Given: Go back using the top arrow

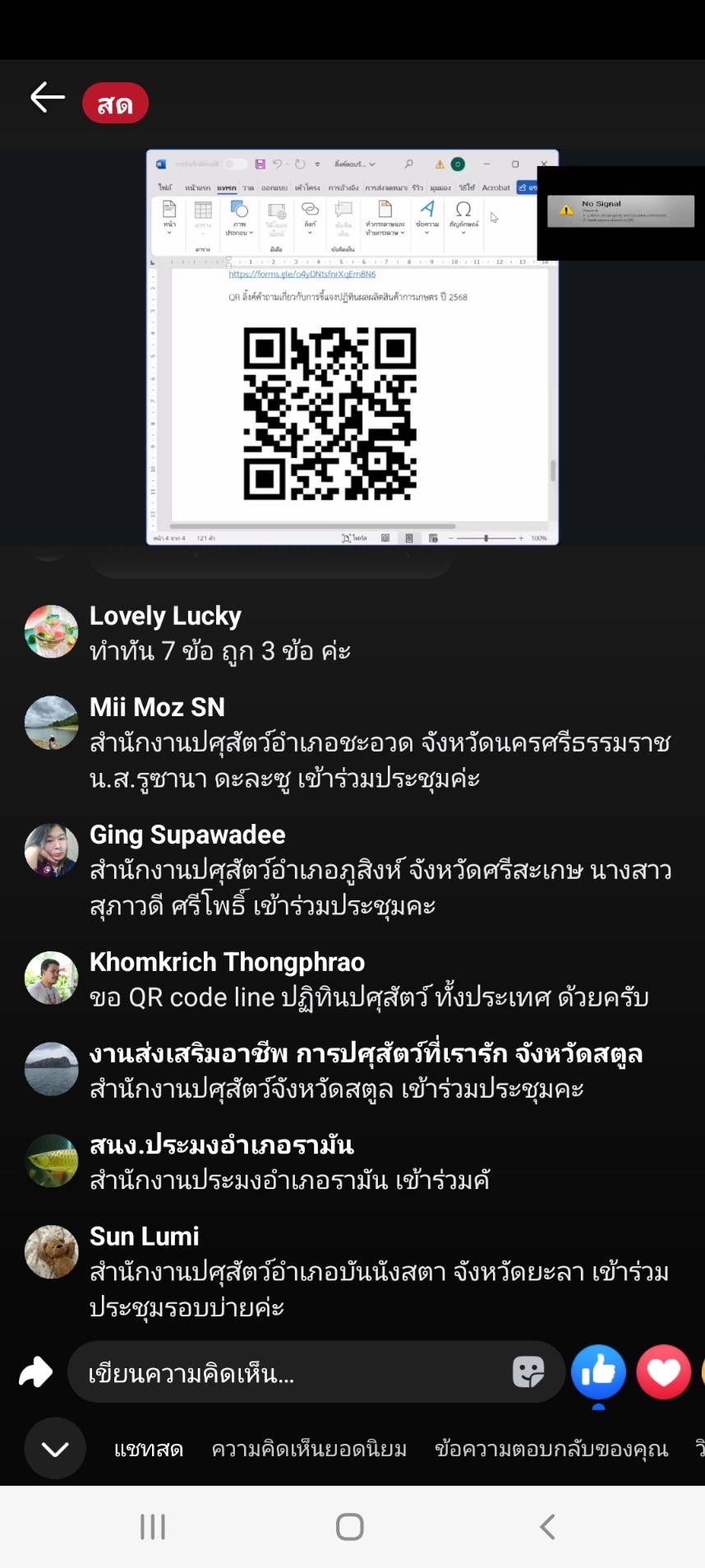Looking at the screenshot, I should click(x=47, y=98).
